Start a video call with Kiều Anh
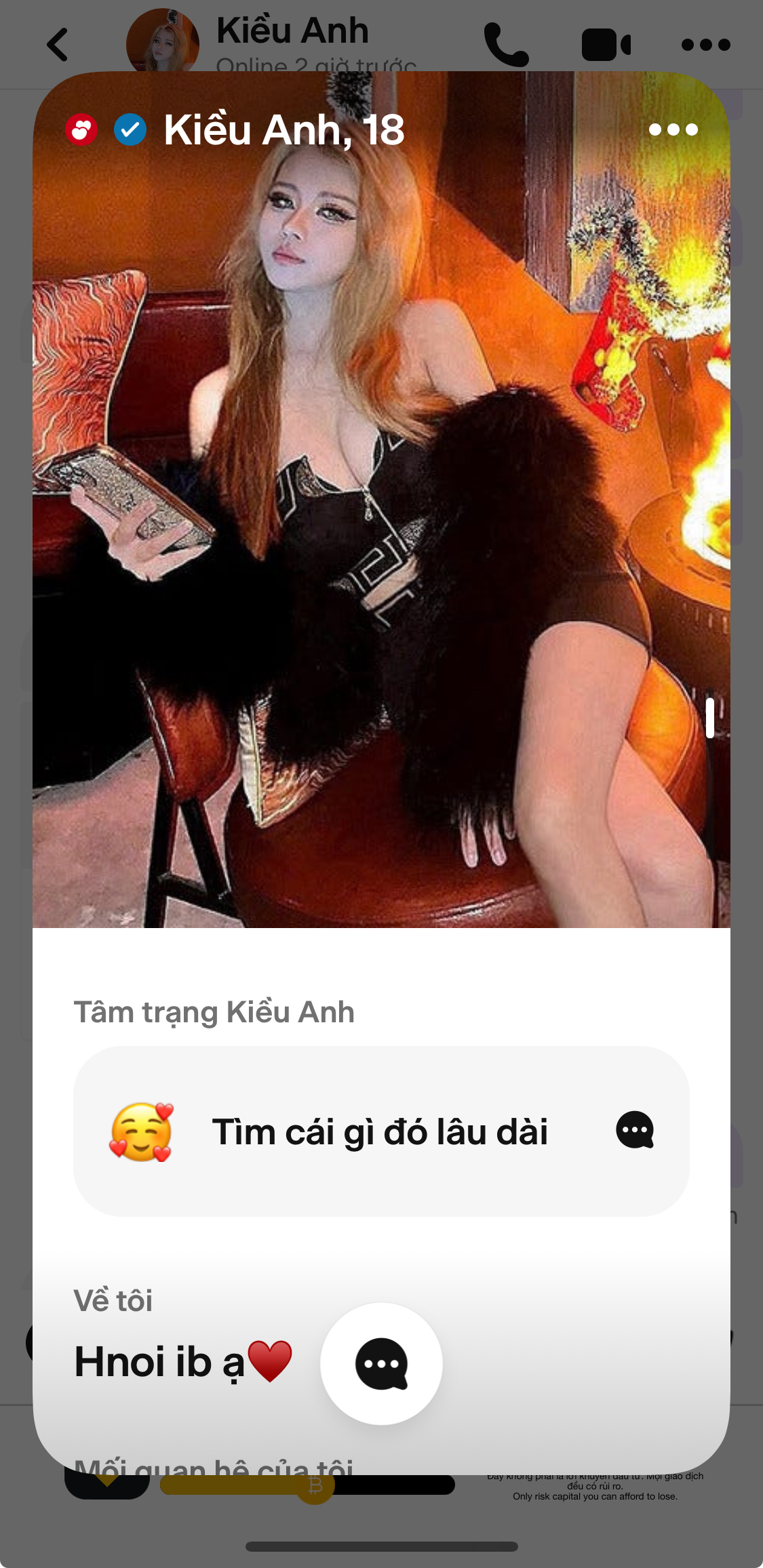The height and width of the screenshot is (1568, 763). (x=606, y=45)
